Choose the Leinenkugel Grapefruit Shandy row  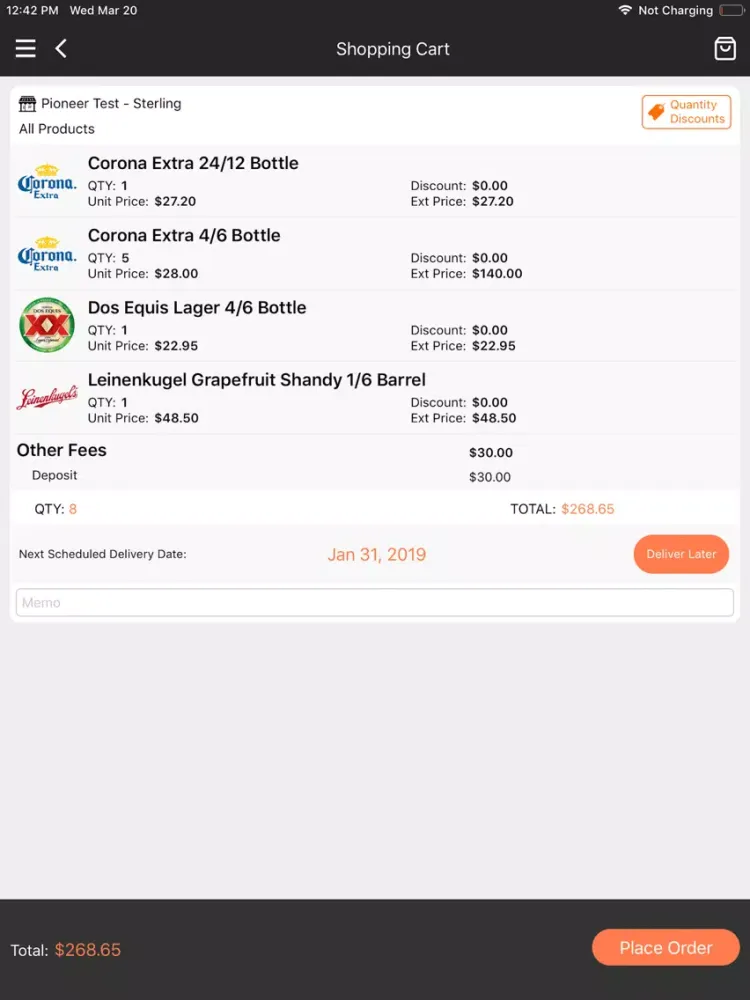(x=257, y=380)
